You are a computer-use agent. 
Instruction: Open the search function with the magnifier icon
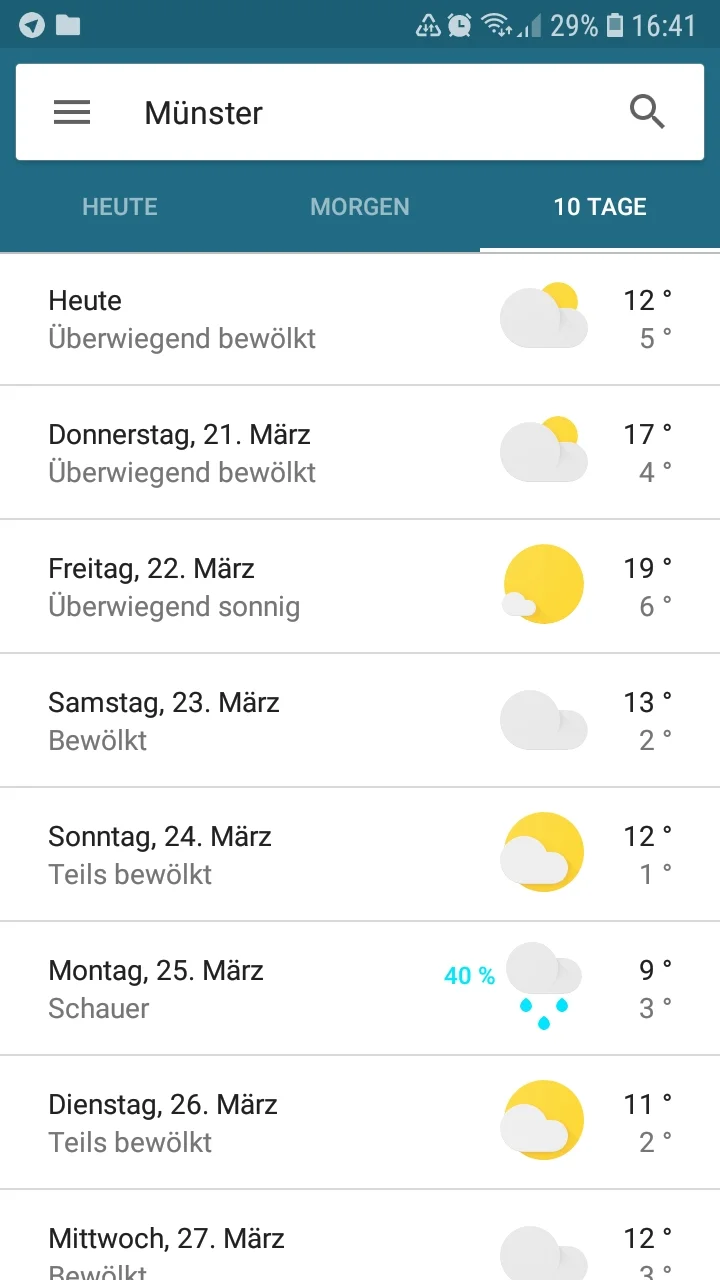[x=647, y=112]
